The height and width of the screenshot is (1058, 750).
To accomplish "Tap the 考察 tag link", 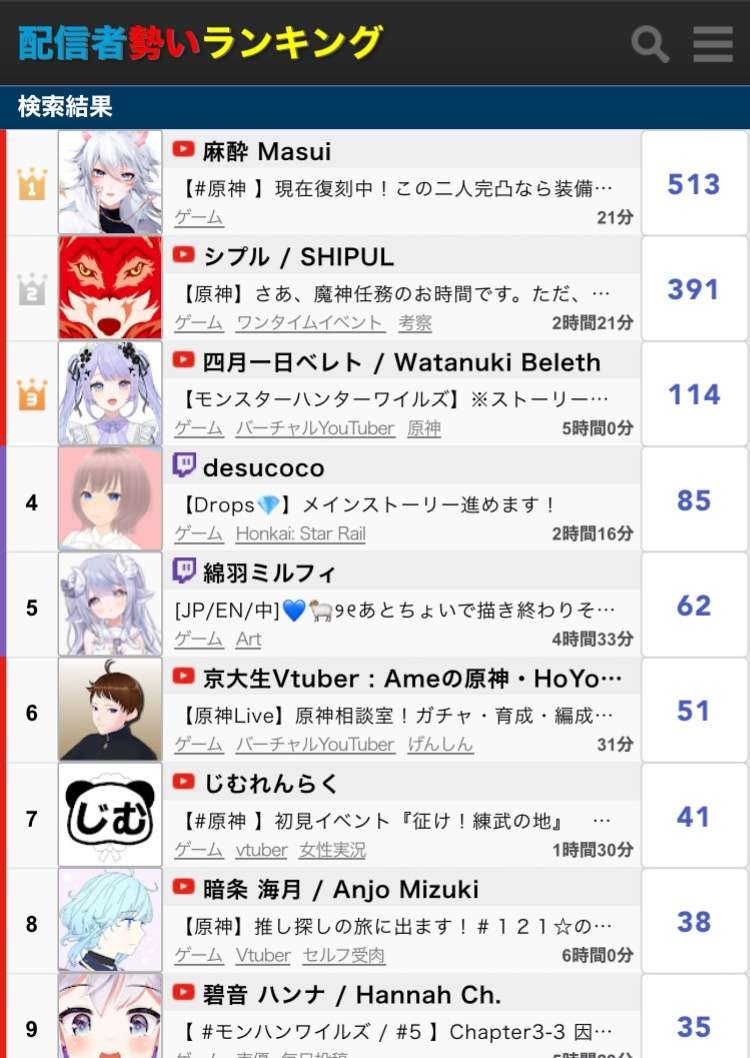I will (x=415, y=323).
